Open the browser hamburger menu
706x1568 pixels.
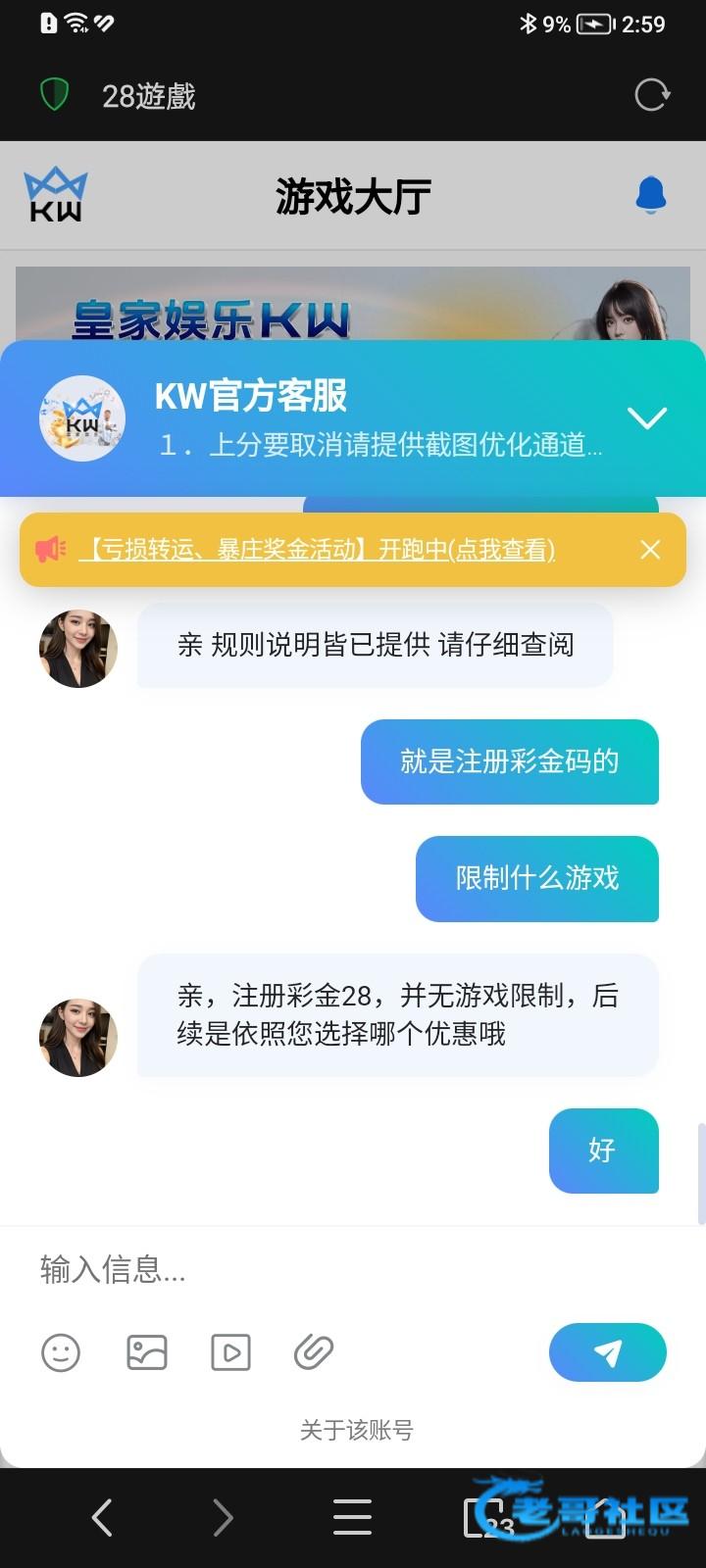pos(352,1517)
